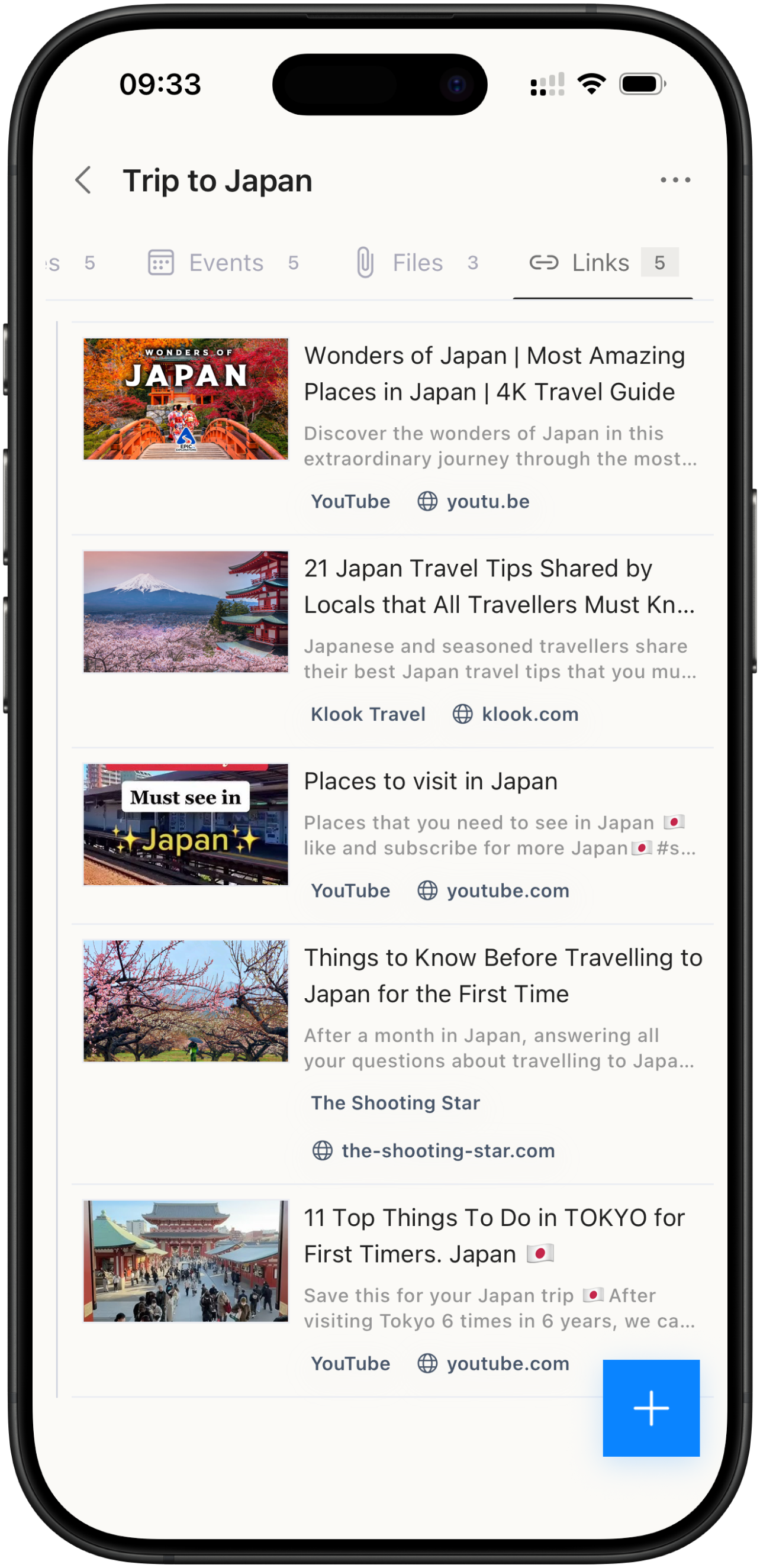Tap the globe icon on the Tokyo video card
The image size is (760, 1568).
click(x=426, y=1363)
